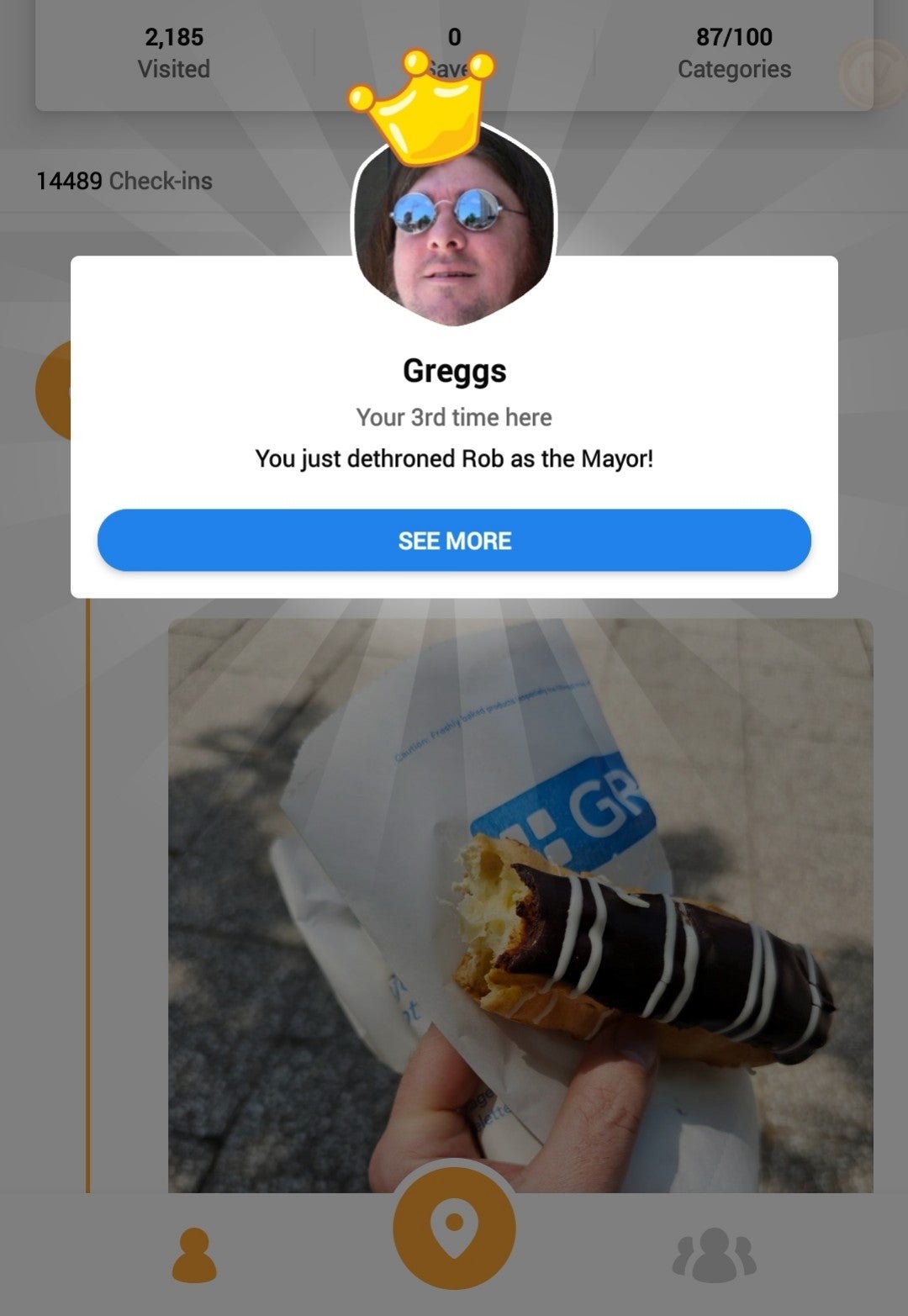Switch to the friends tab
The width and height of the screenshot is (908, 1316).
click(x=715, y=1255)
